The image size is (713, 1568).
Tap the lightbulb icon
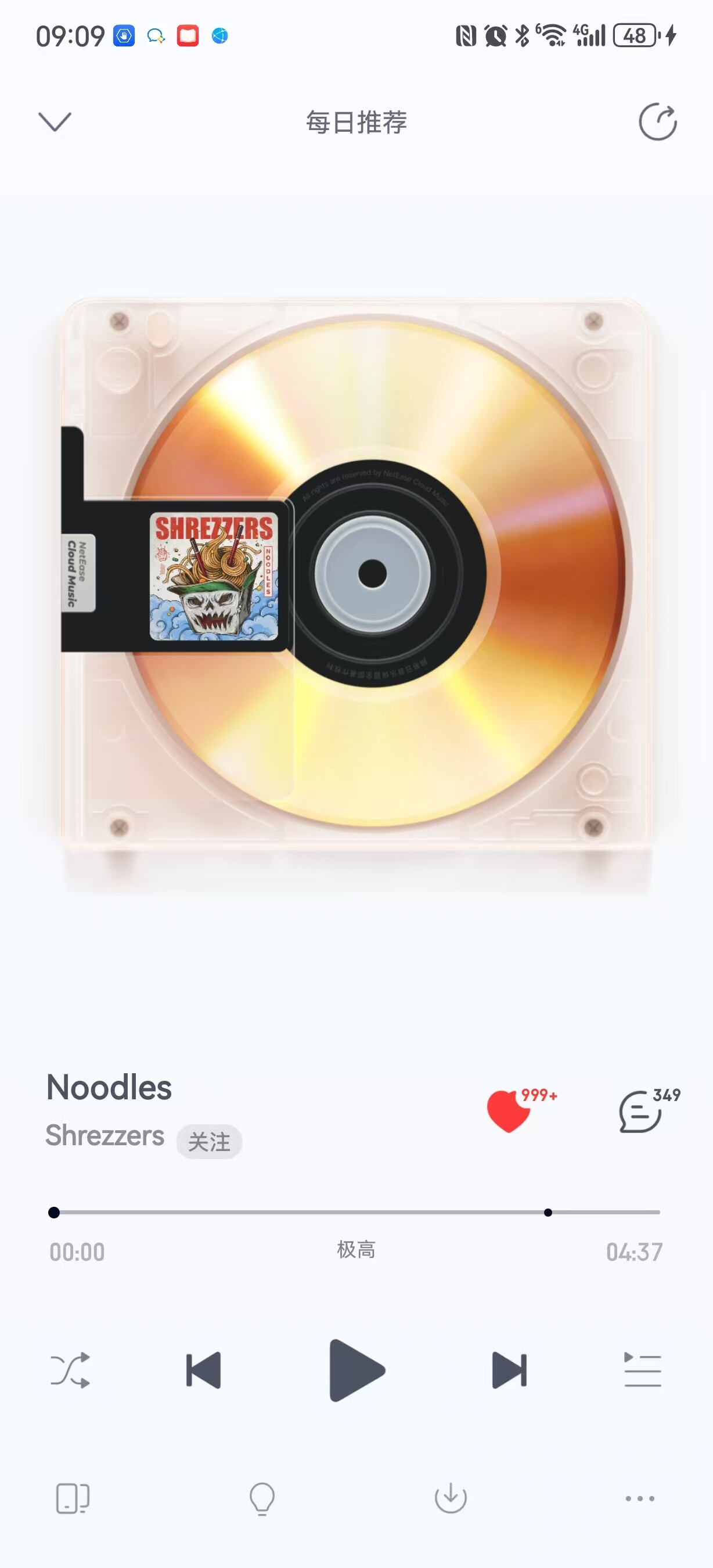262,1498
